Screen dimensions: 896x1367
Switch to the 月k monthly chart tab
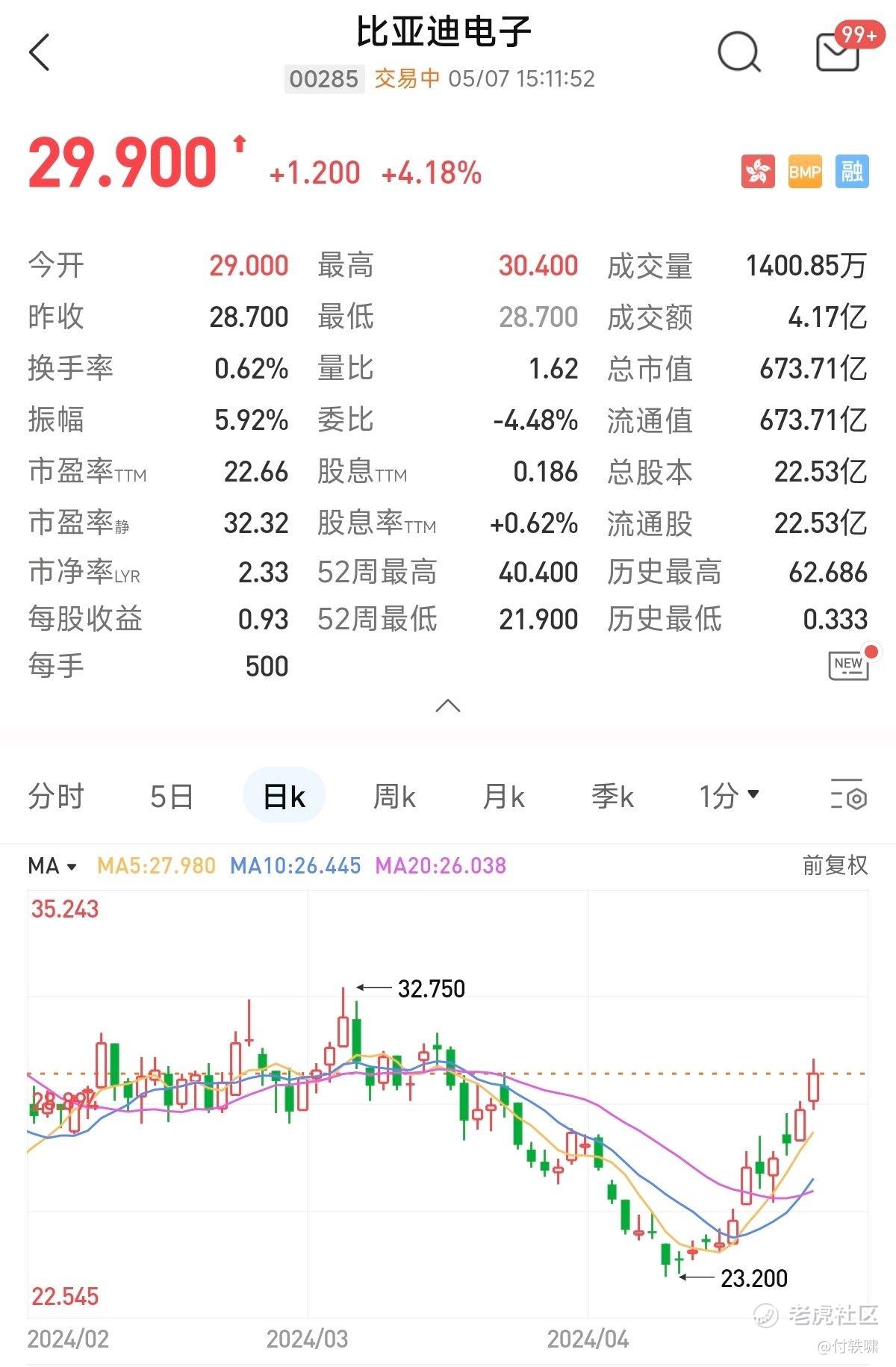point(505,796)
